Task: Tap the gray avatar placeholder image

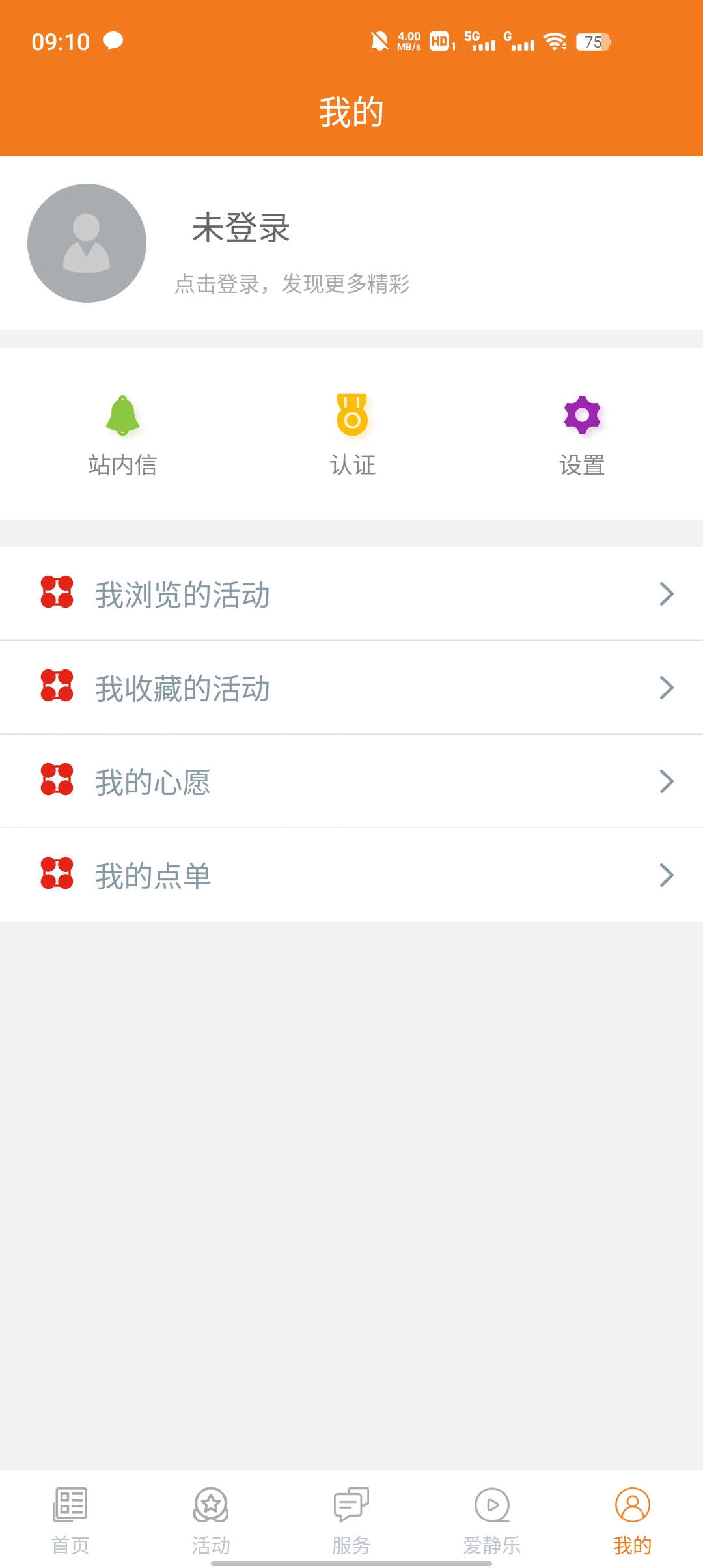Action: point(86,242)
